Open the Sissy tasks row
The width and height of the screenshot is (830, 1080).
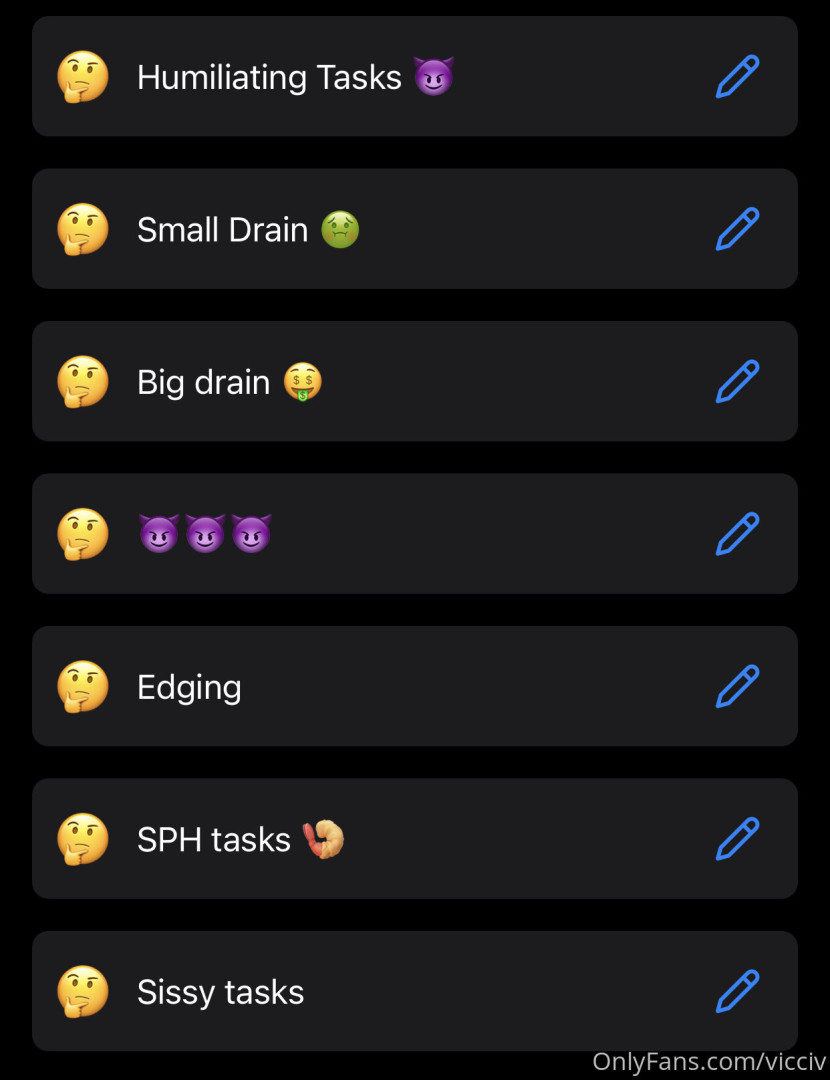pos(220,992)
